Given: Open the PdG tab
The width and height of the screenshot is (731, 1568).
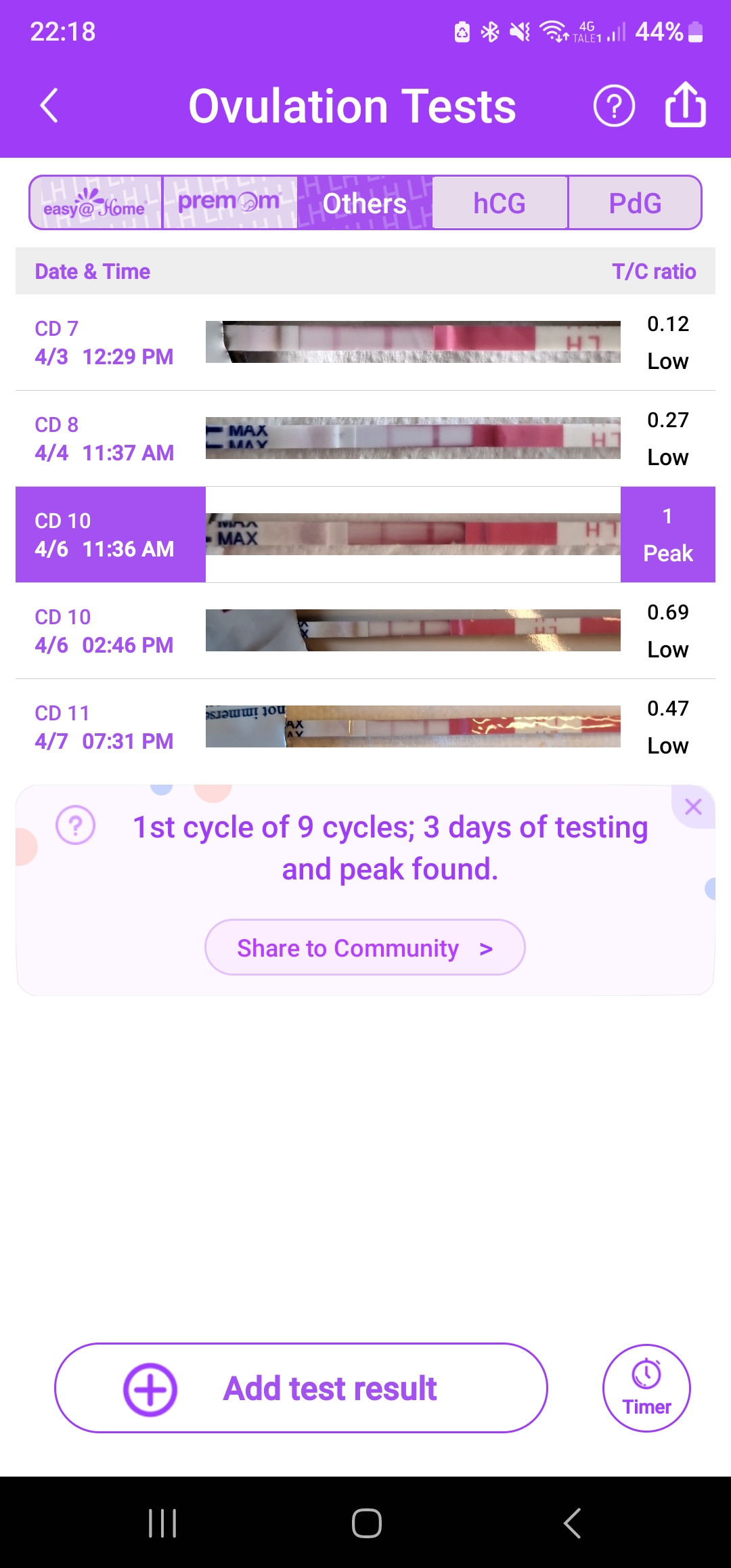Looking at the screenshot, I should click(x=634, y=203).
